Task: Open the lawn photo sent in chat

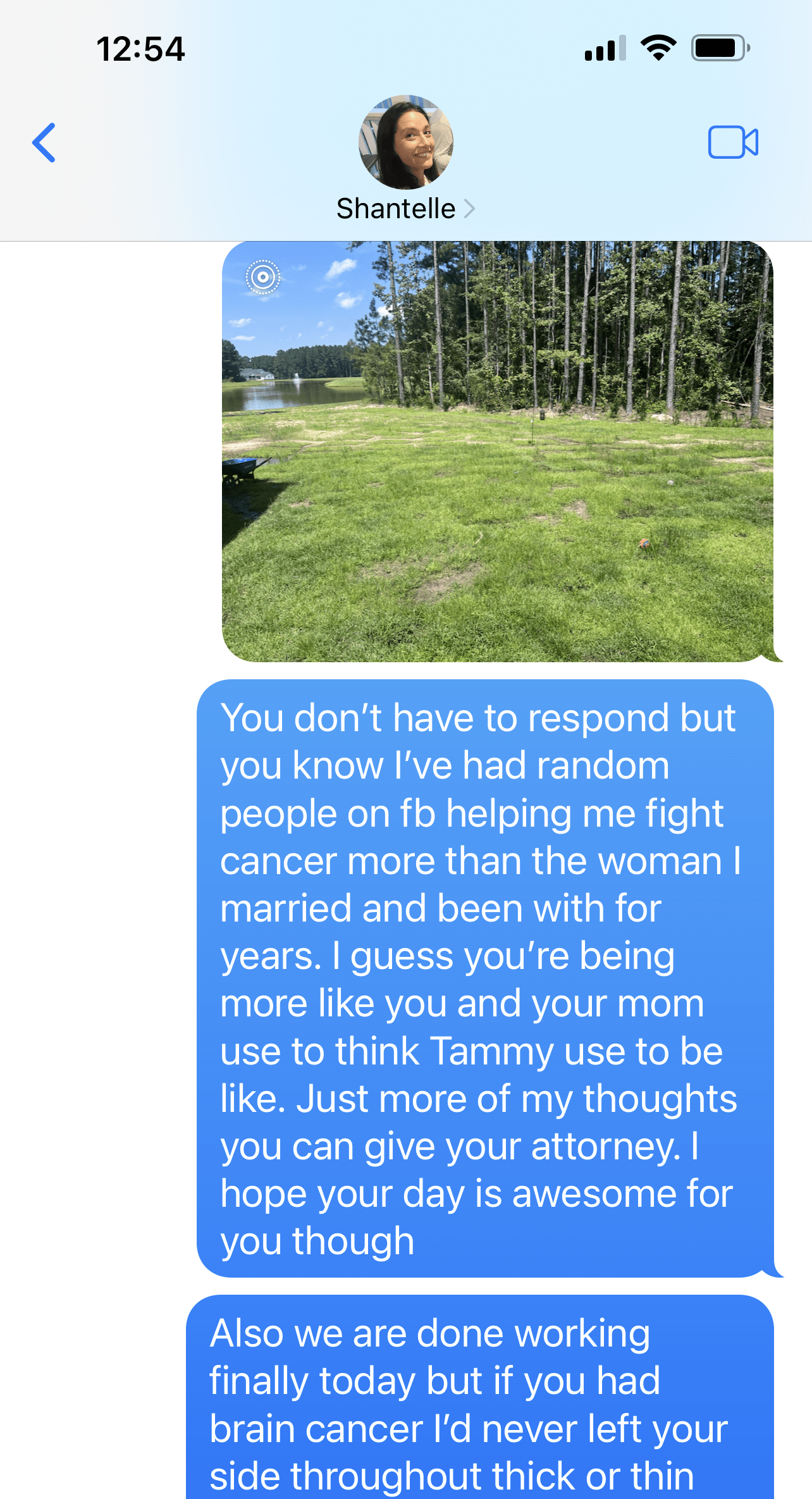Action: pos(497,452)
